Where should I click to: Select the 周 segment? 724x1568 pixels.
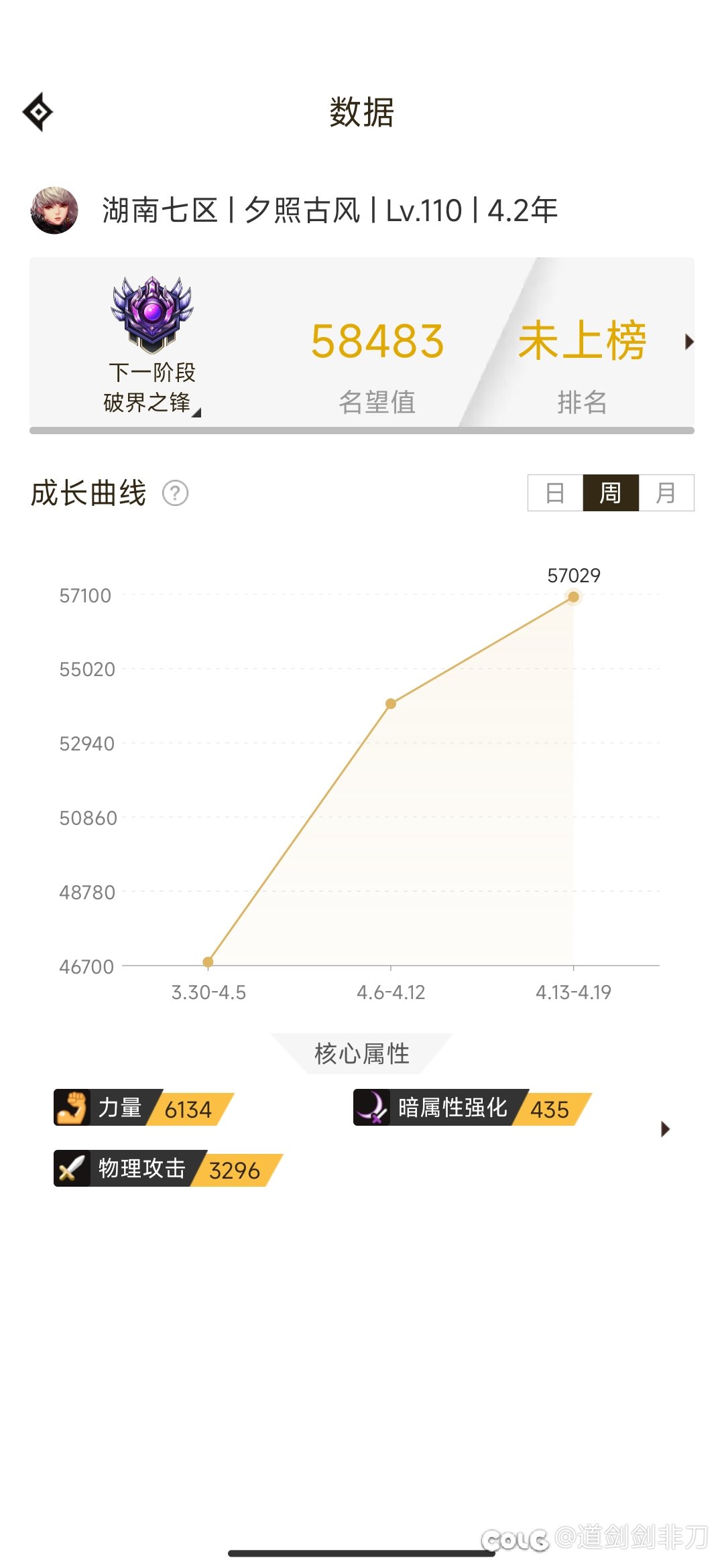(610, 493)
